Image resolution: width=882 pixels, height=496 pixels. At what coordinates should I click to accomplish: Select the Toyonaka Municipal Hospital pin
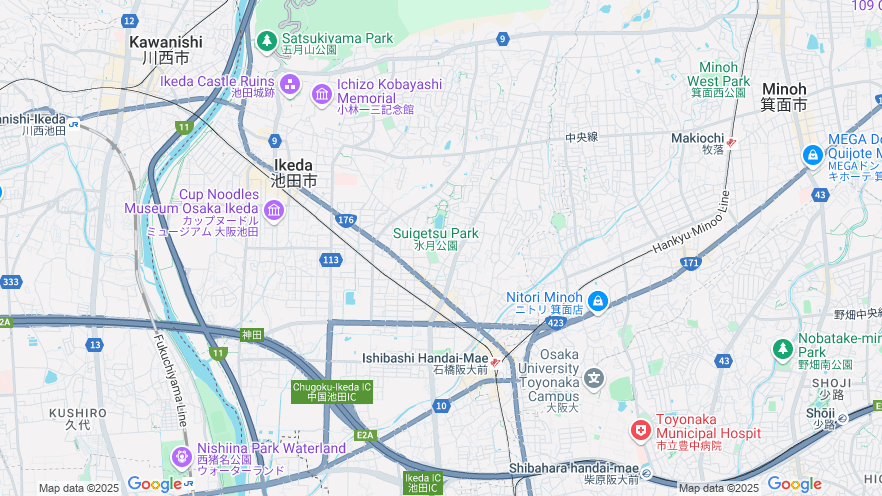tap(640, 431)
